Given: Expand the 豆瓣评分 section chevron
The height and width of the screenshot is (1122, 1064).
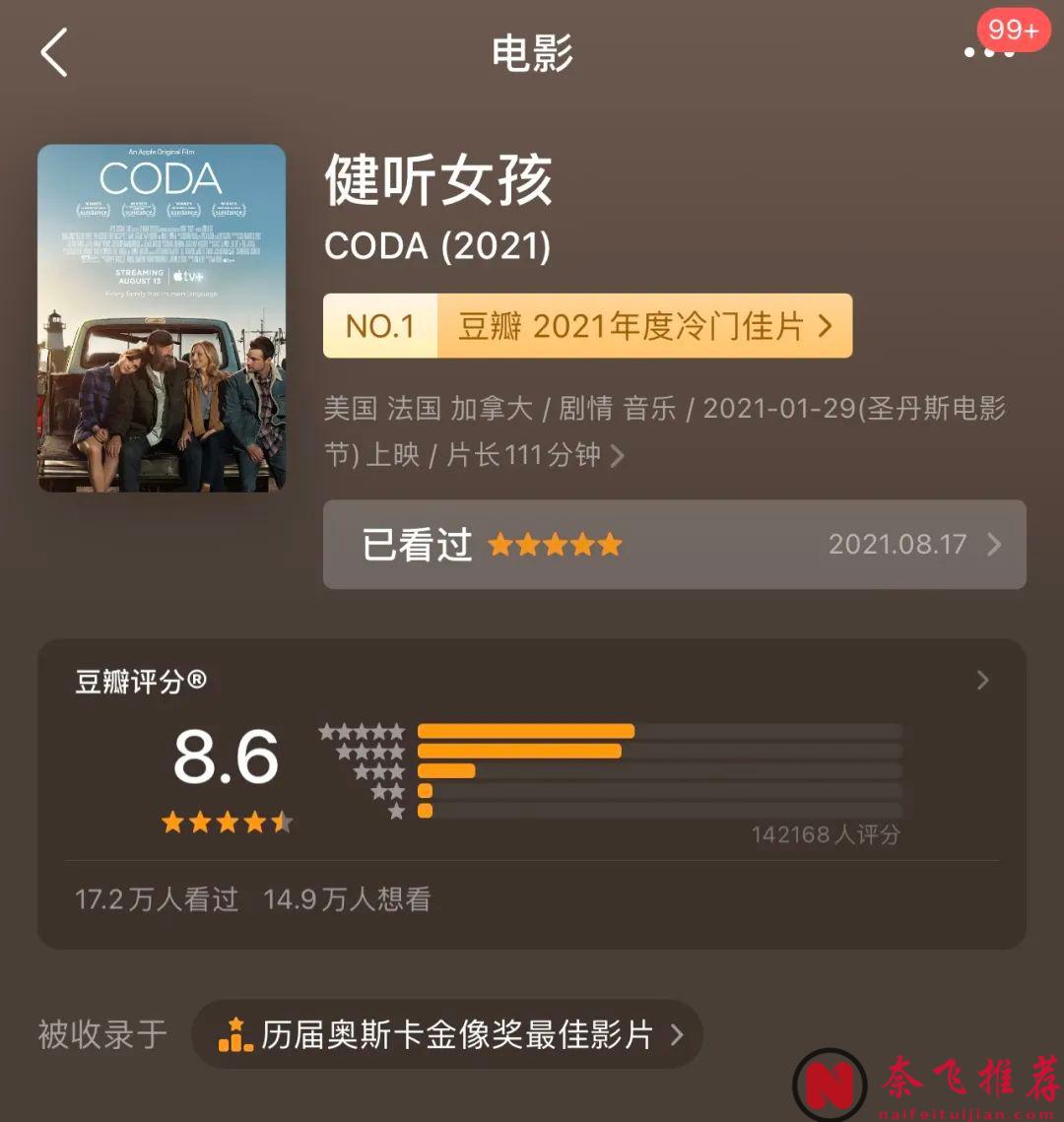Looking at the screenshot, I should 982,680.
